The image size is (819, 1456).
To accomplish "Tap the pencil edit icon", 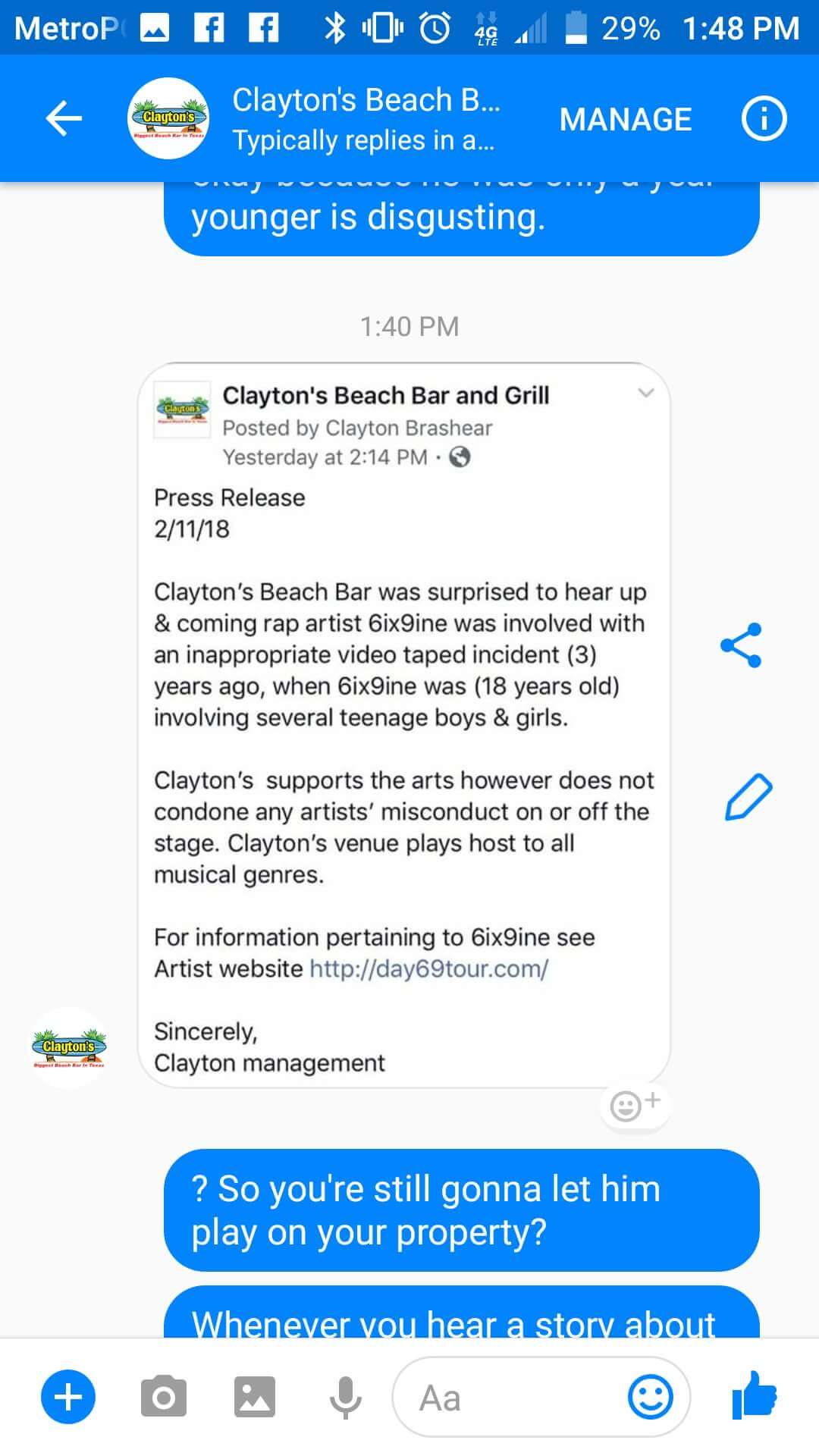I will (748, 797).
